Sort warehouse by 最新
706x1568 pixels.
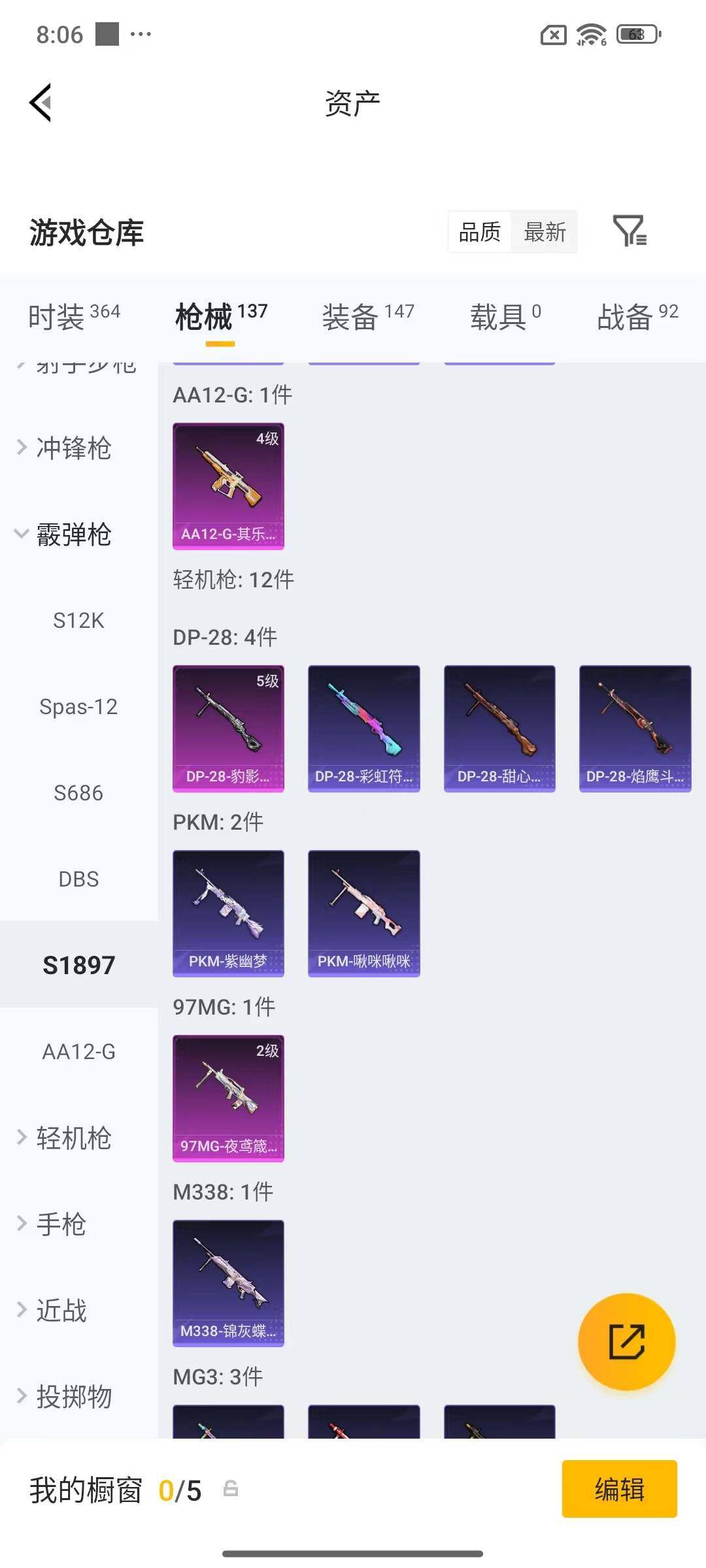[x=545, y=231]
